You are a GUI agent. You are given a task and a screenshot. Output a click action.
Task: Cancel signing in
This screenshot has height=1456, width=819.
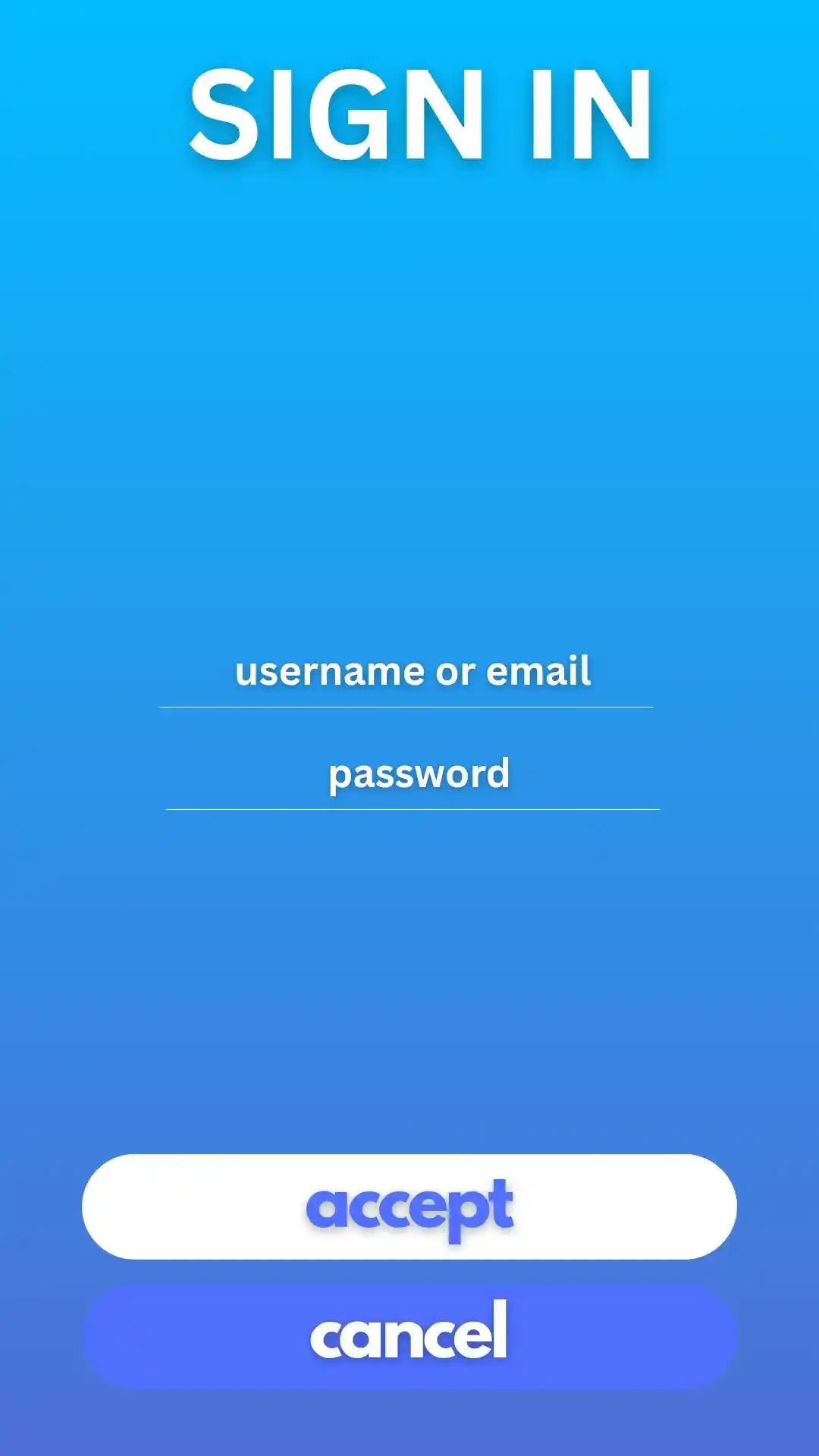point(409,1336)
